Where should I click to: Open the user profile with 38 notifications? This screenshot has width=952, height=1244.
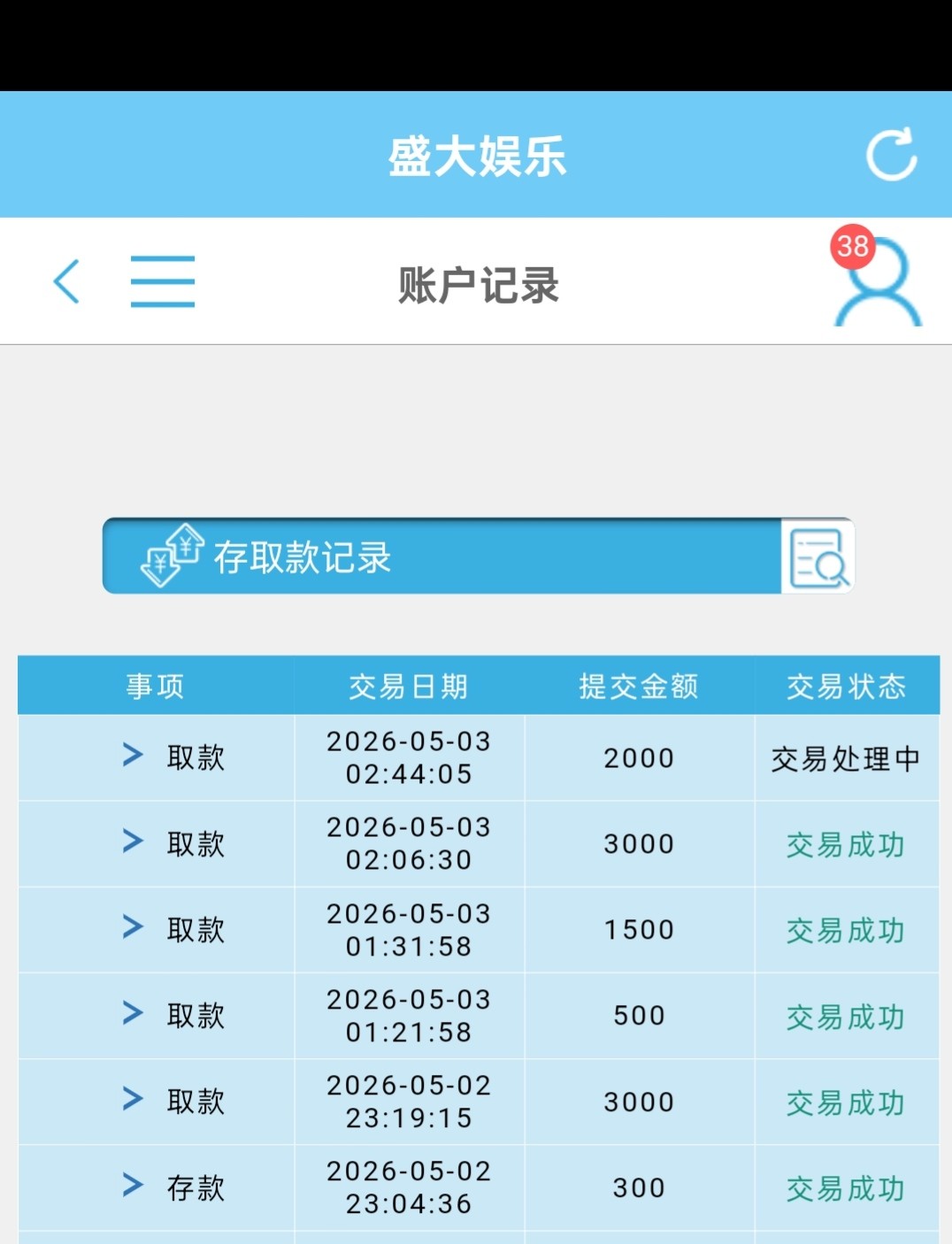[876, 276]
